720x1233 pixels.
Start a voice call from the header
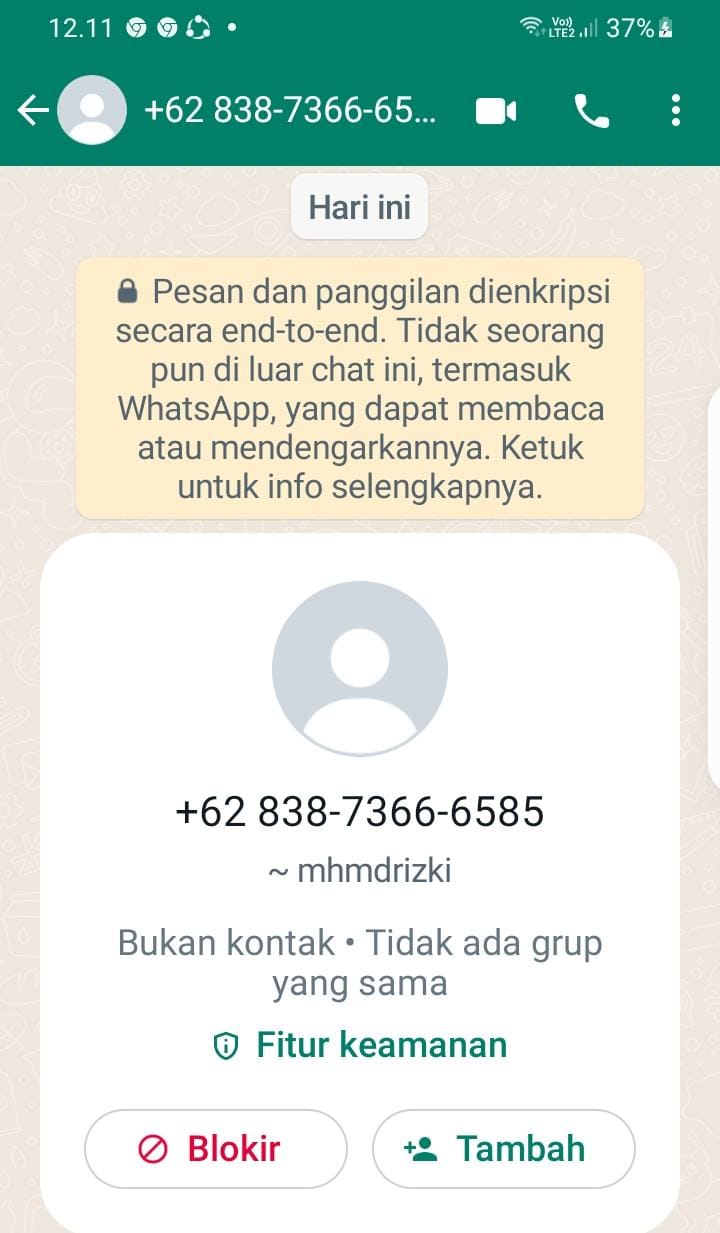click(x=592, y=111)
